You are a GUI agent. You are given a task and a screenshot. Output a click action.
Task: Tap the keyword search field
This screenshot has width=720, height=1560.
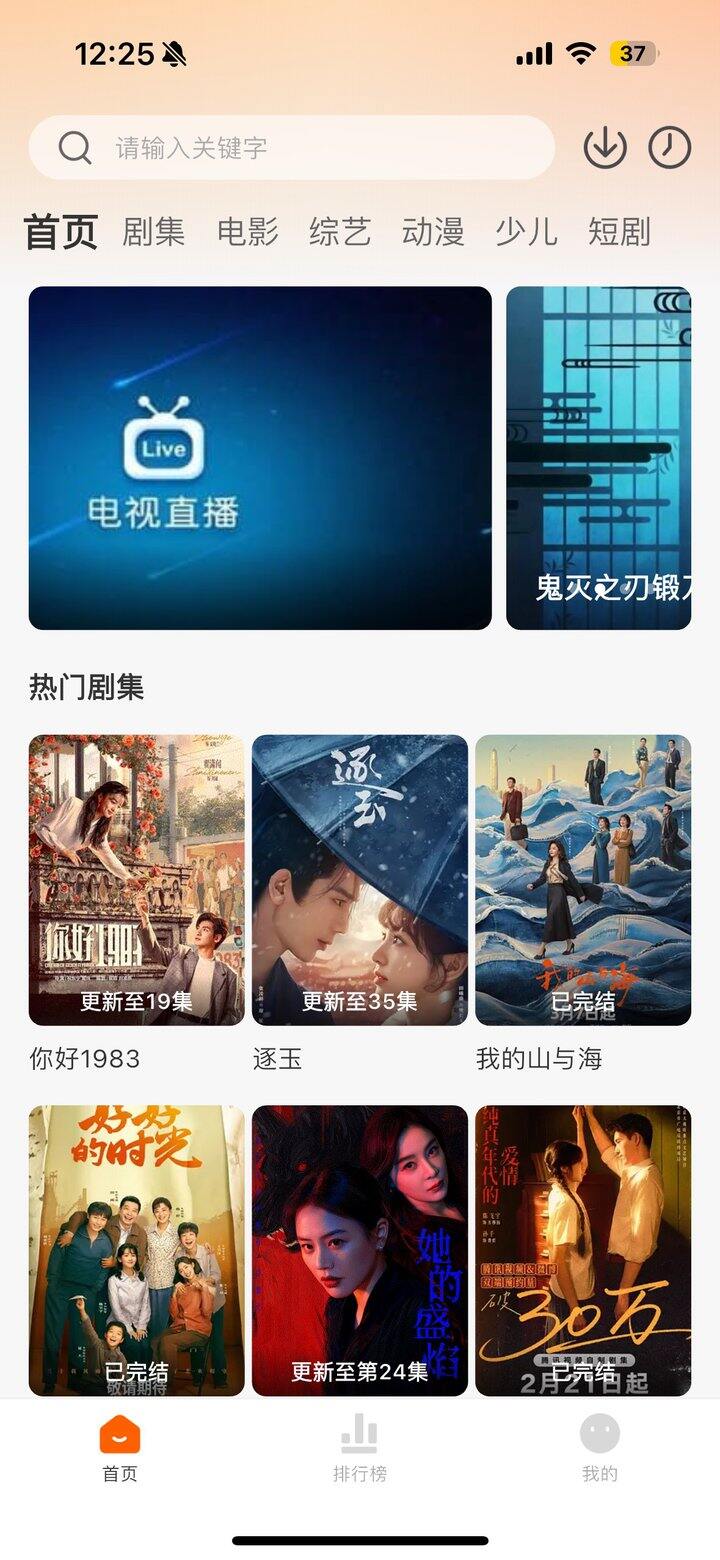[x=290, y=148]
